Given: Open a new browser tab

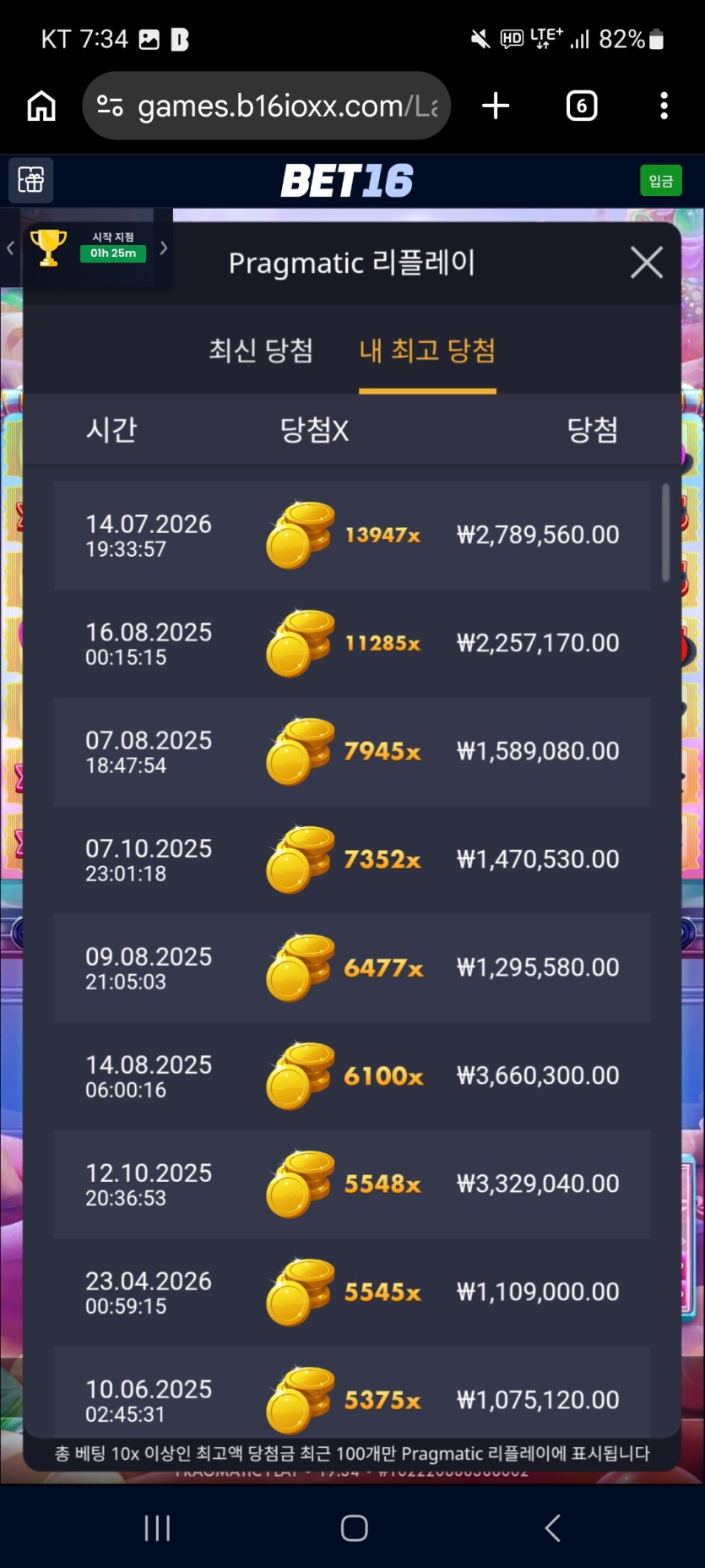Looking at the screenshot, I should pos(496,106).
